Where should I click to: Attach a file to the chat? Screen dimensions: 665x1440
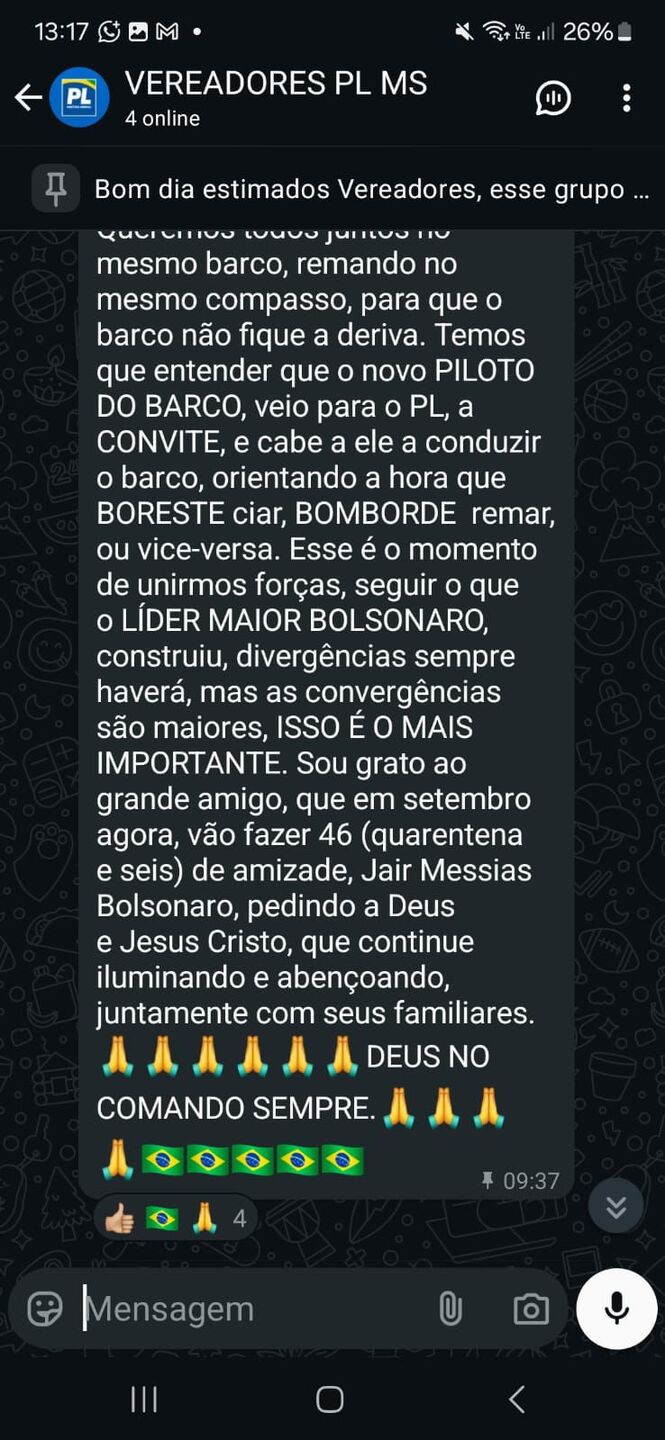point(451,1309)
